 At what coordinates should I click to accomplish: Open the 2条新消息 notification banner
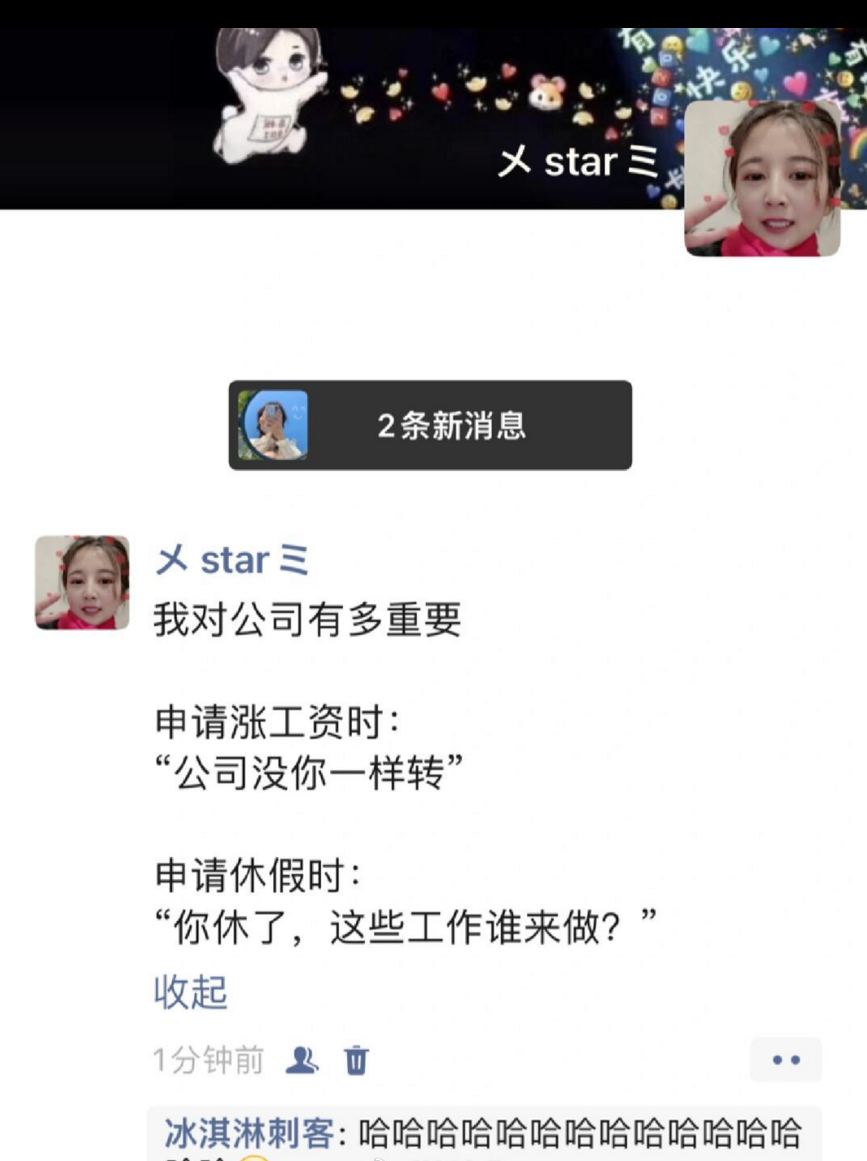[x=430, y=425]
